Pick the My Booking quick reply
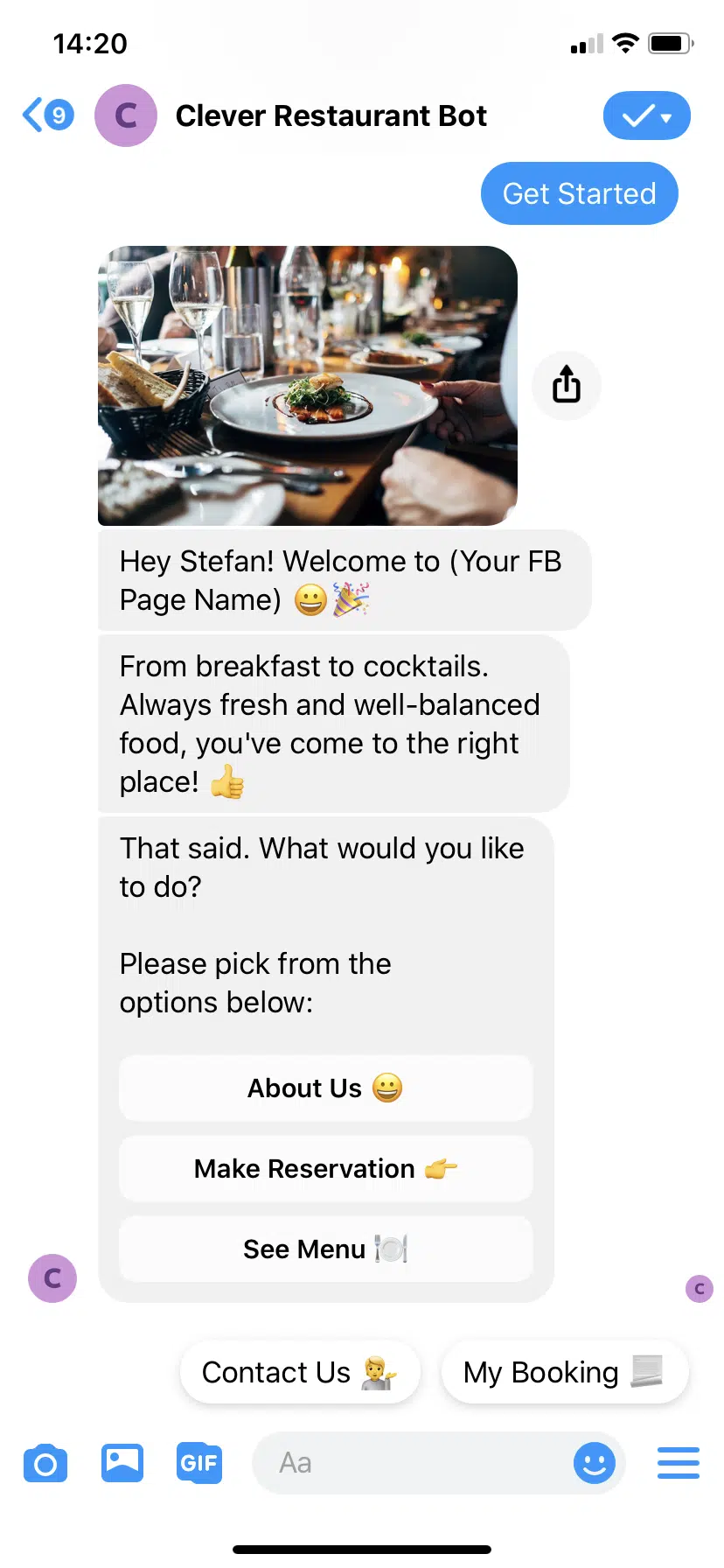This screenshot has height=1568, width=724. pyautogui.click(x=564, y=1372)
